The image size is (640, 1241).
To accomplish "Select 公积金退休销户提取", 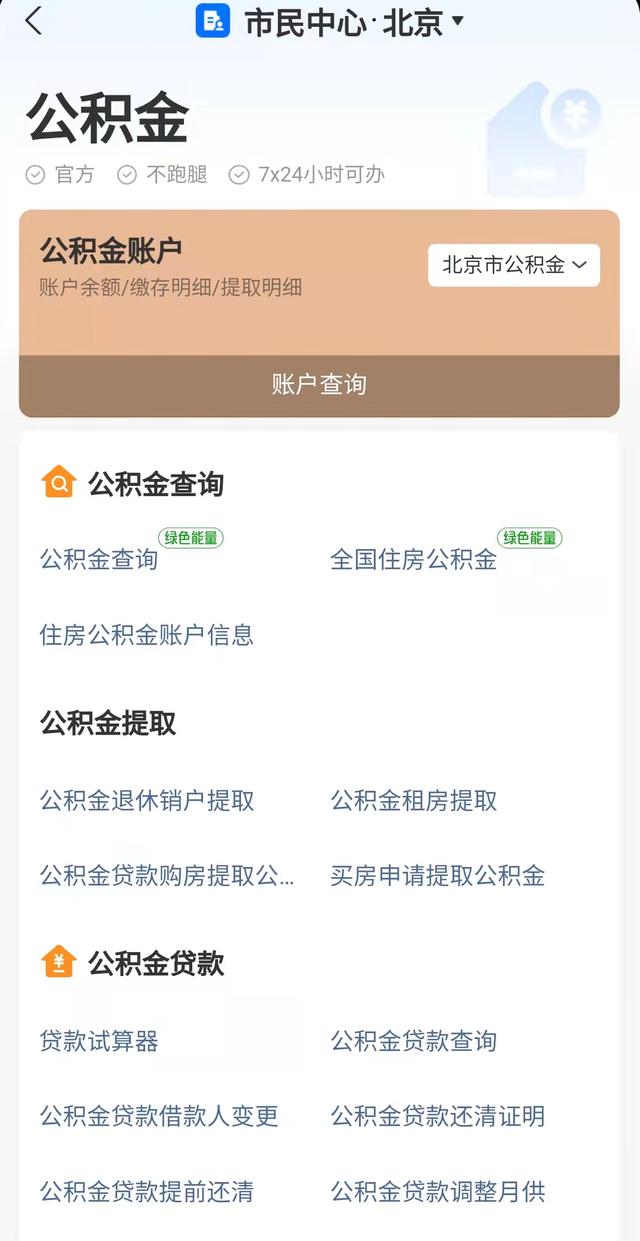I will coord(147,801).
